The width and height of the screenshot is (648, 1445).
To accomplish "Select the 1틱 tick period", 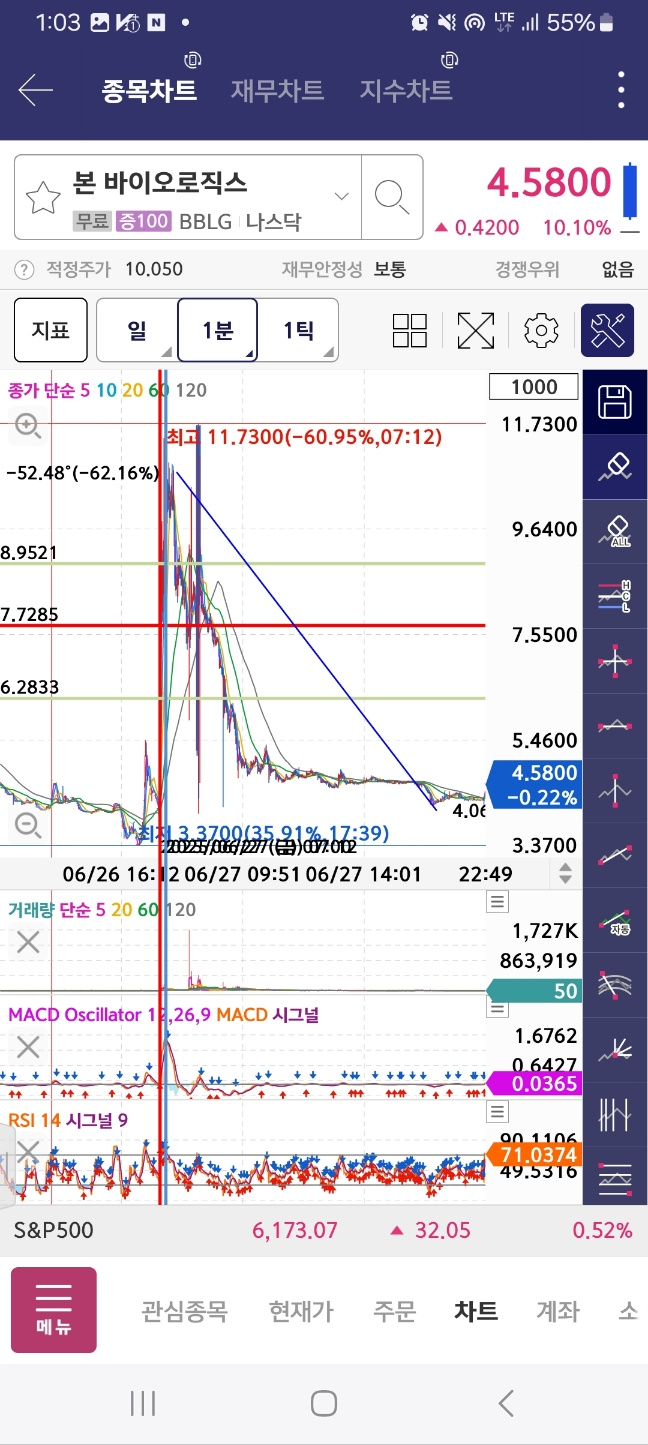I will [298, 330].
